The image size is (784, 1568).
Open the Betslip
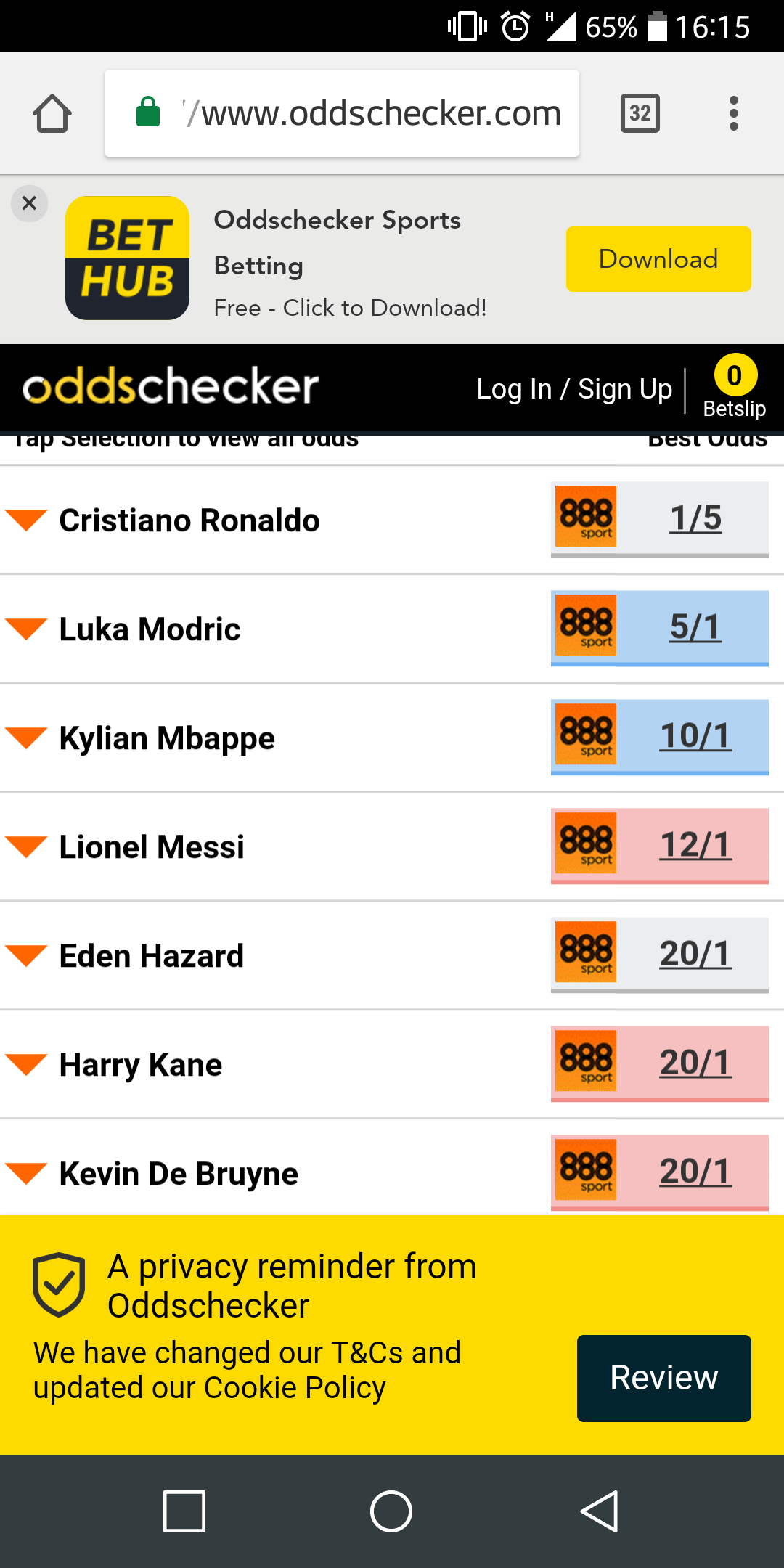(x=734, y=387)
